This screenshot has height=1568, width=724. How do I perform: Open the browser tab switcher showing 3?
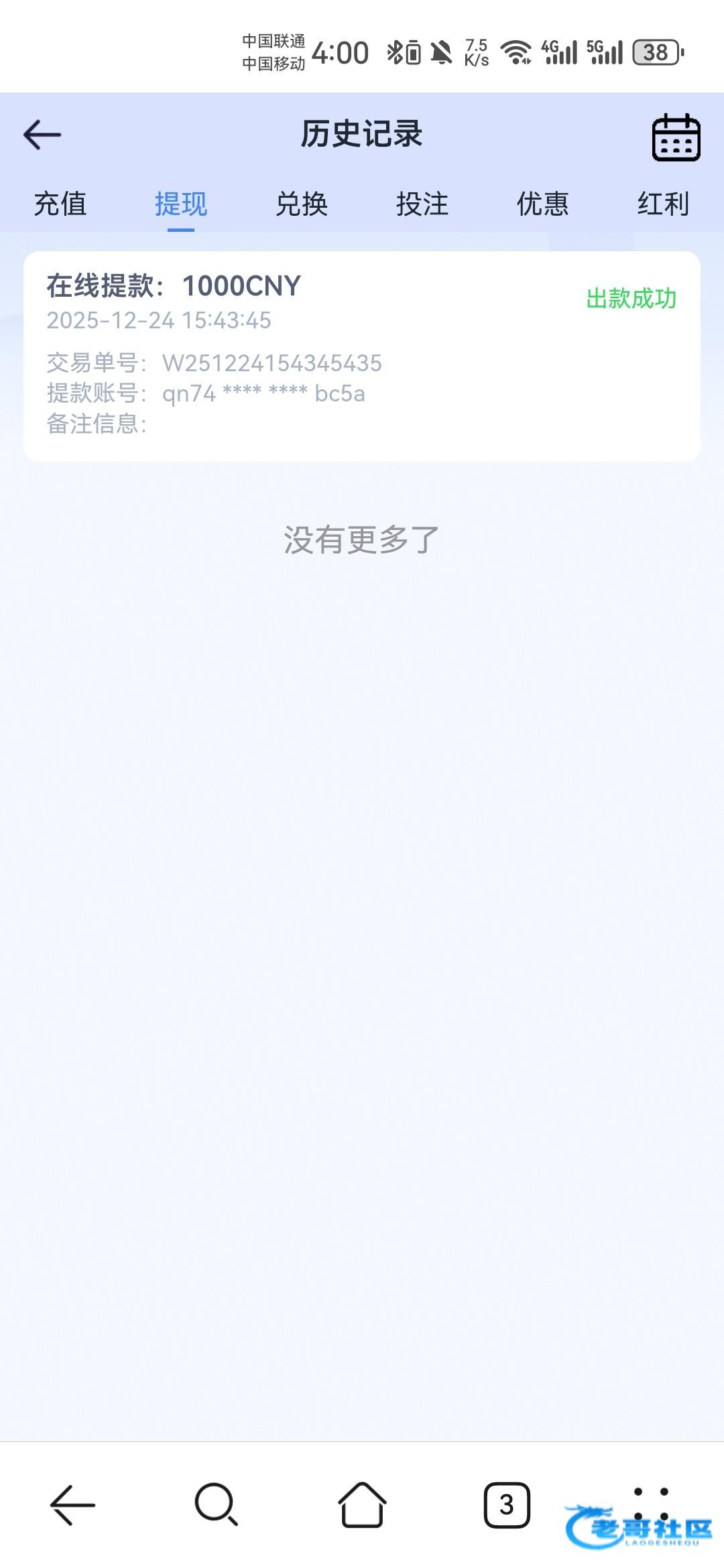click(507, 1505)
